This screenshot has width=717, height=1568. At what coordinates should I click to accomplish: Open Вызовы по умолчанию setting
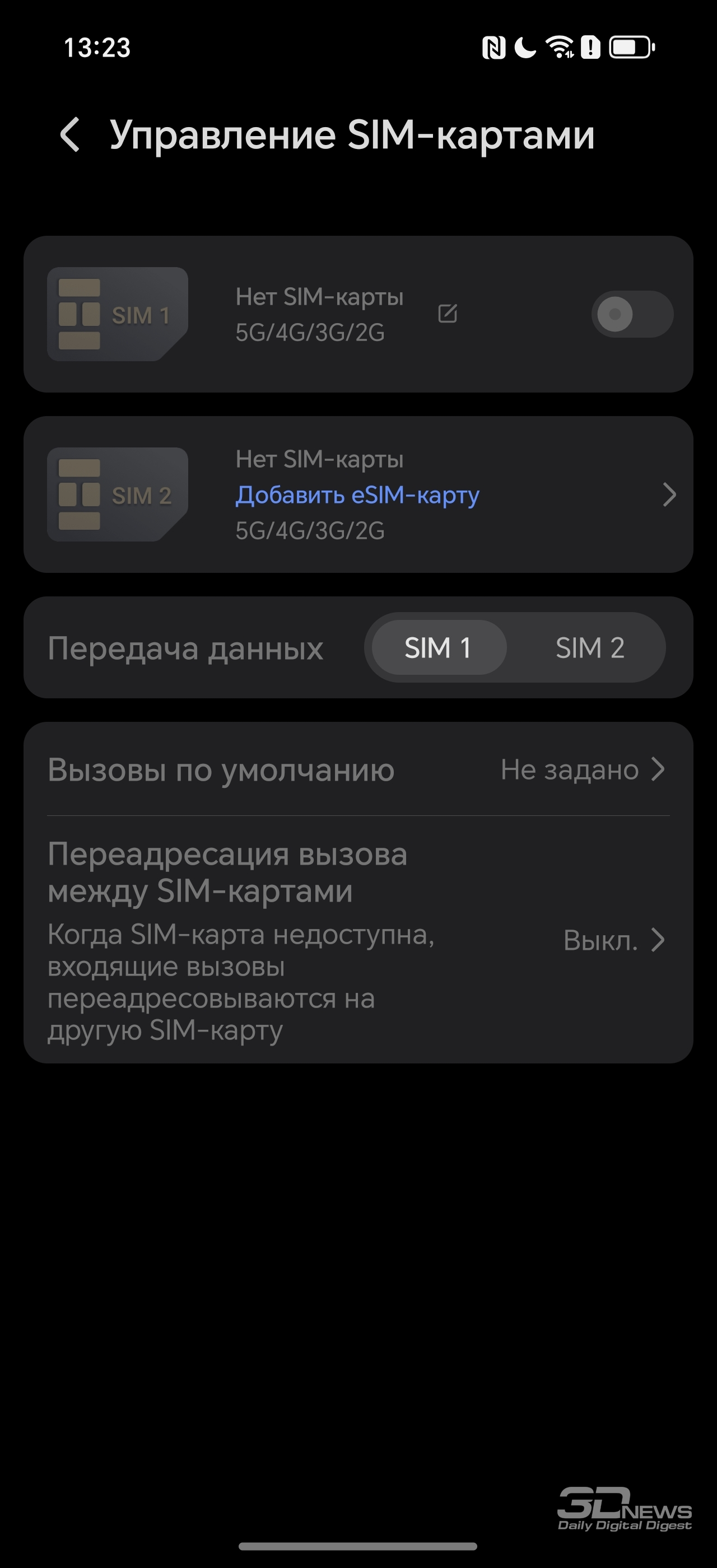[358, 770]
